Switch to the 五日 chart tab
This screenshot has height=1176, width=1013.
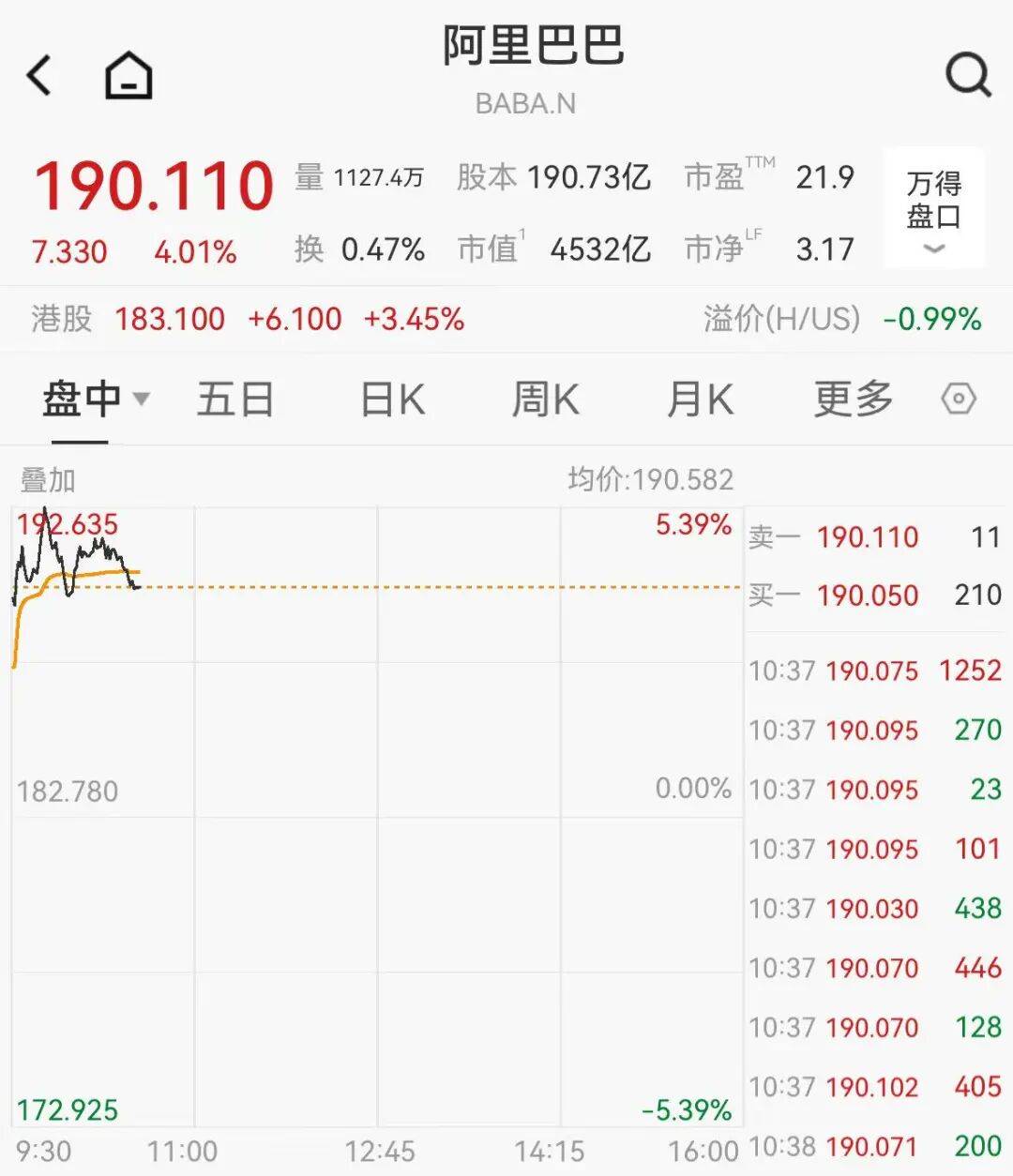point(234,400)
